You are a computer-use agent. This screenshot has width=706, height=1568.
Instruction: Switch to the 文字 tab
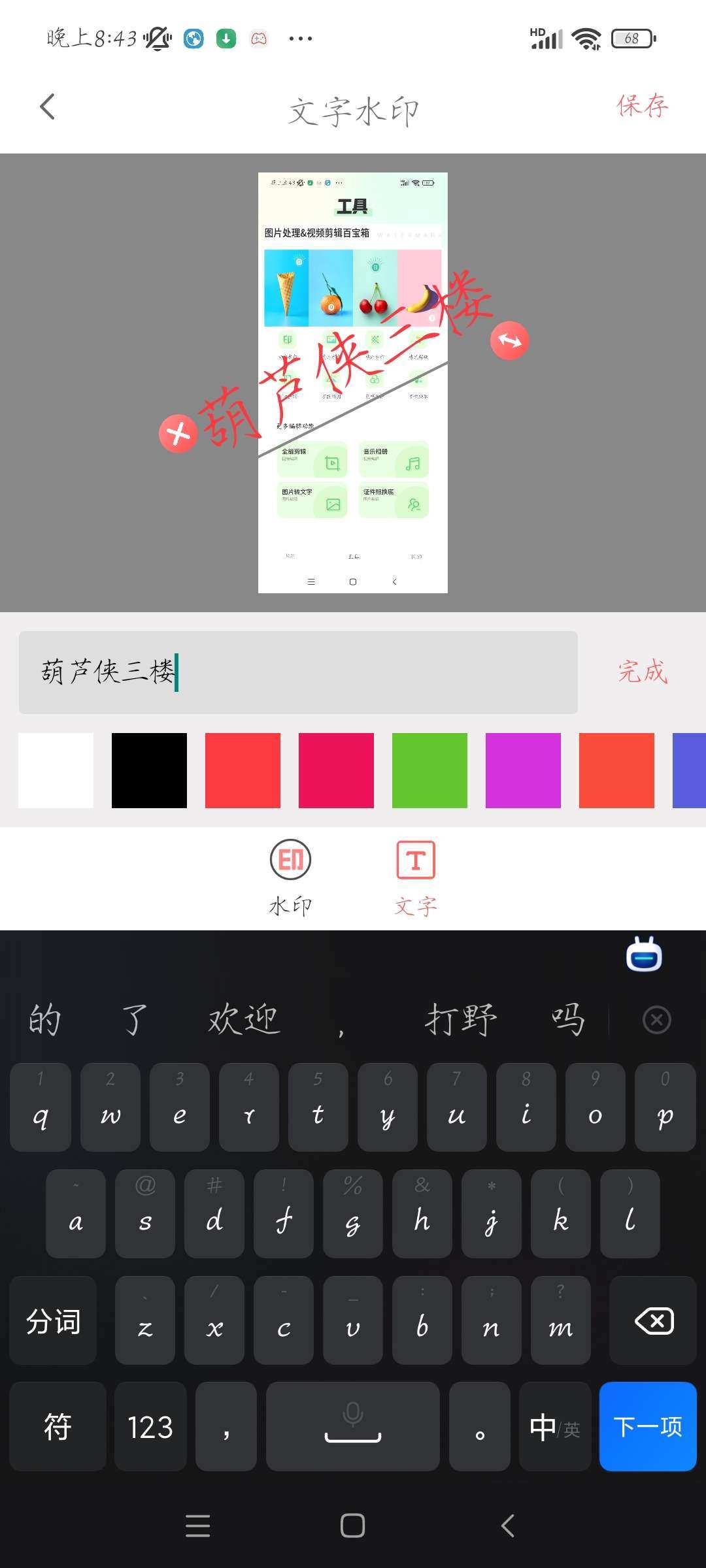(416, 877)
